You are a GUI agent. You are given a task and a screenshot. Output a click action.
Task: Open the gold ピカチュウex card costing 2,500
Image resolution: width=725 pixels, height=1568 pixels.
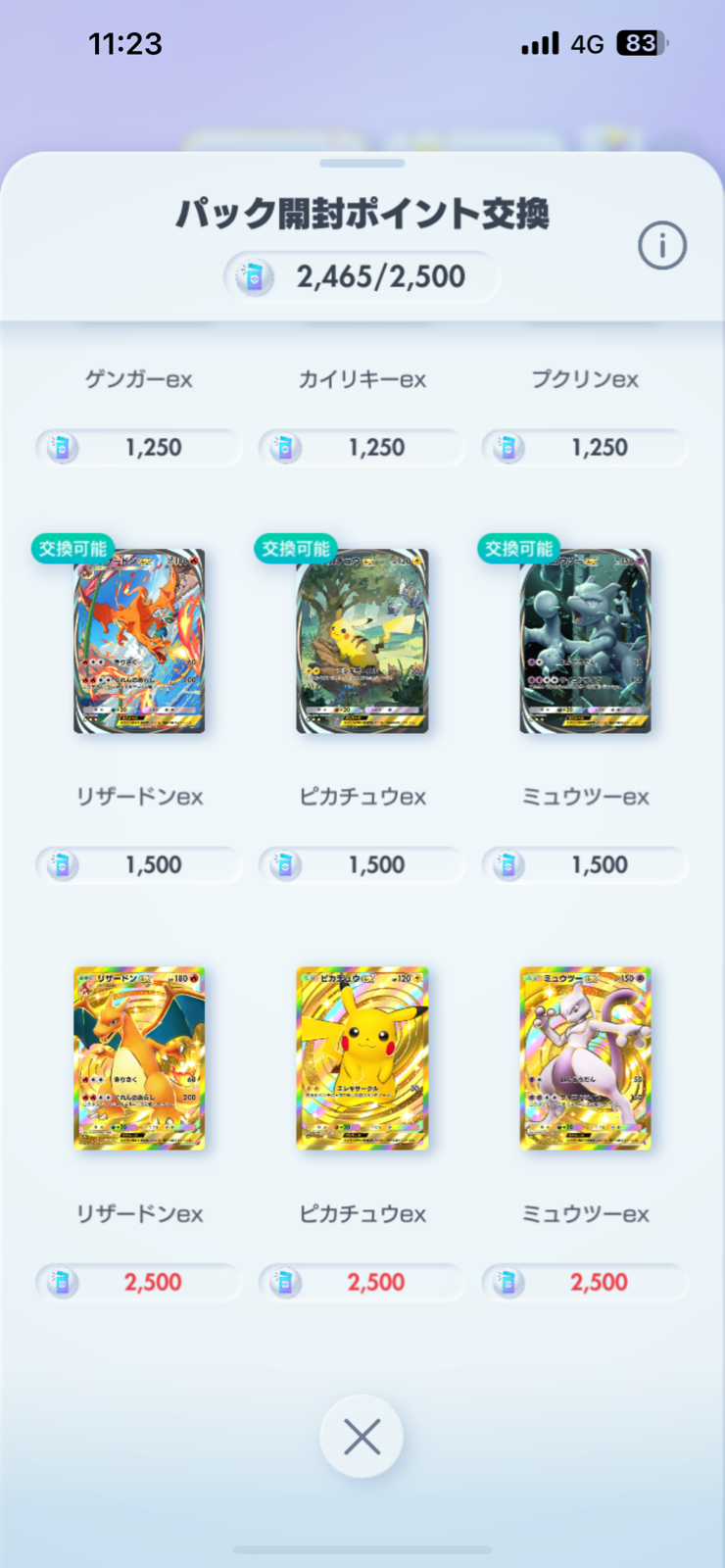pos(362,1058)
